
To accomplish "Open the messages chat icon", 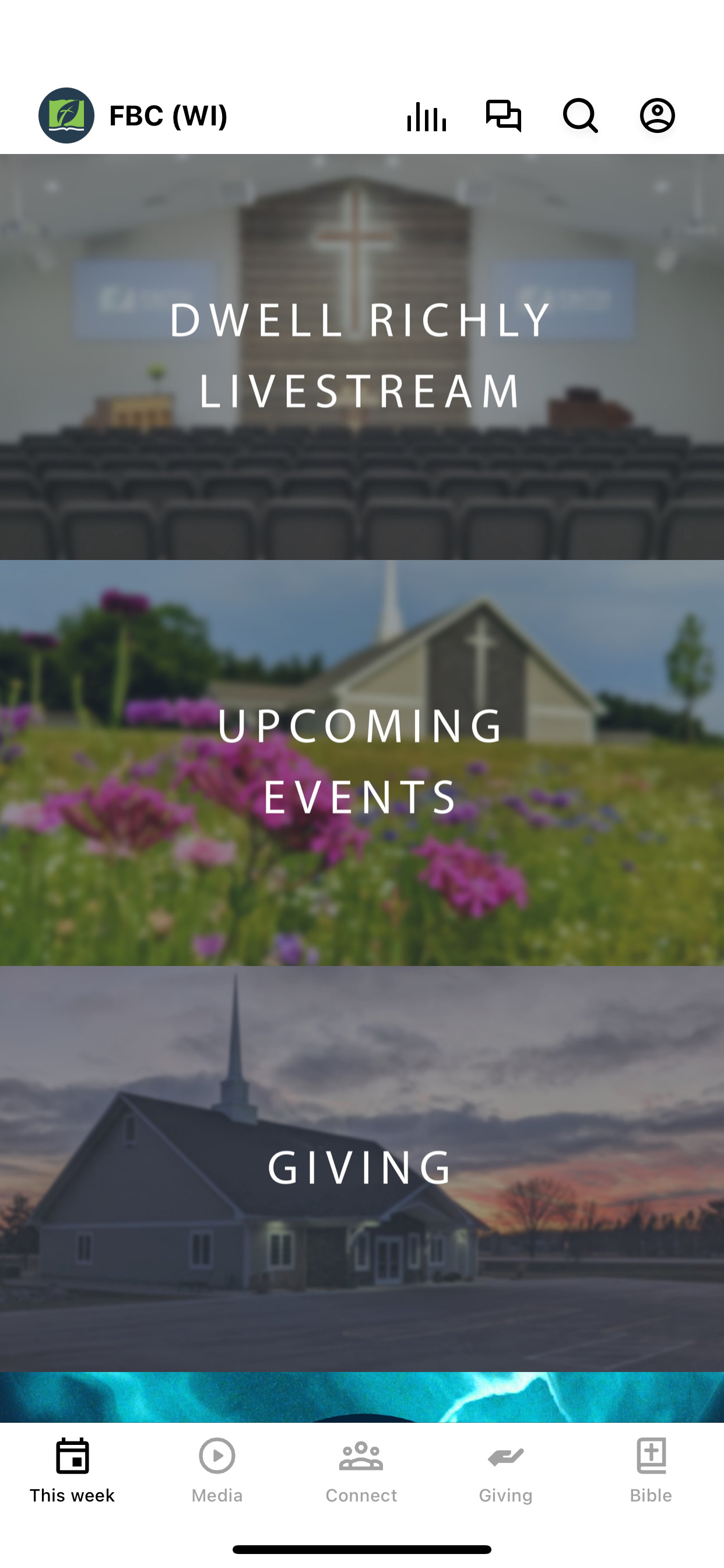I will point(504,117).
